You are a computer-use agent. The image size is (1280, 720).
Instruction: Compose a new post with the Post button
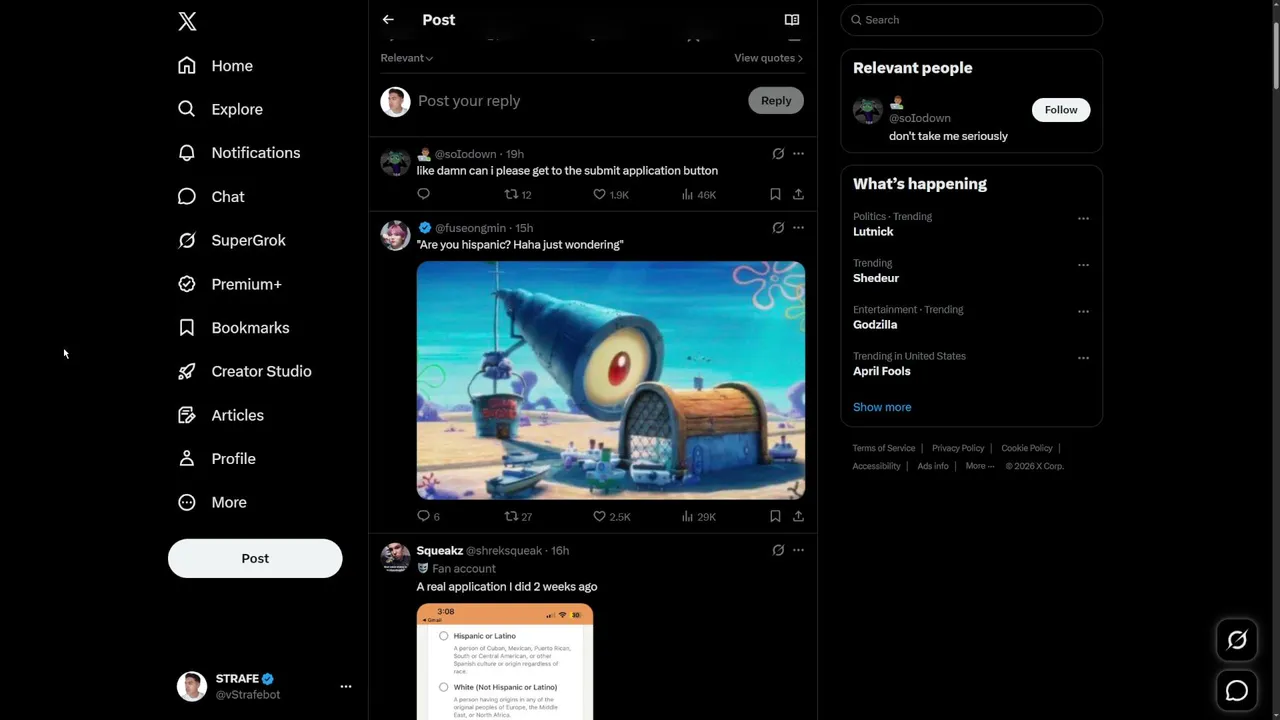255,558
